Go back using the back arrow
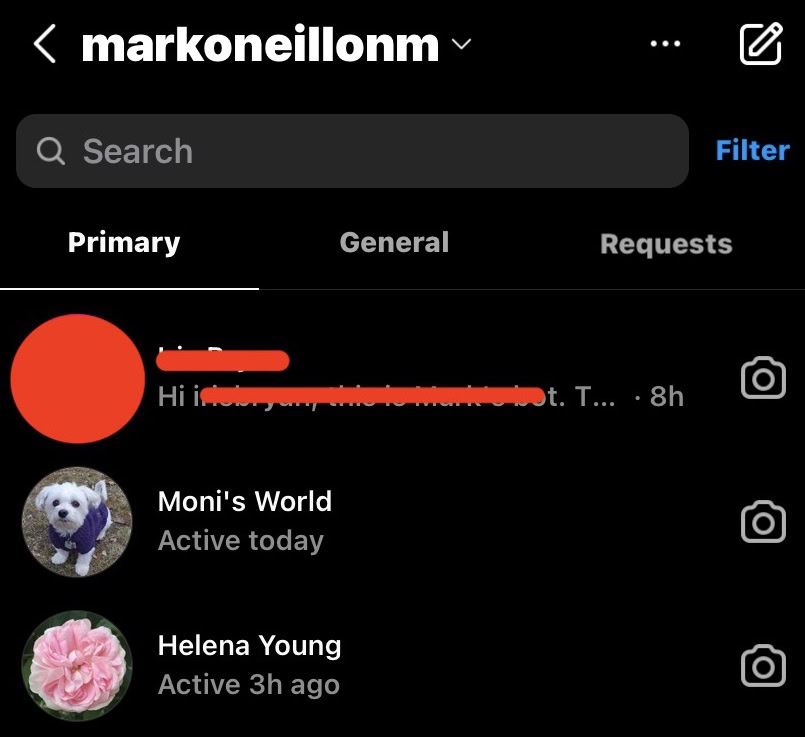805x737 pixels. (43, 44)
